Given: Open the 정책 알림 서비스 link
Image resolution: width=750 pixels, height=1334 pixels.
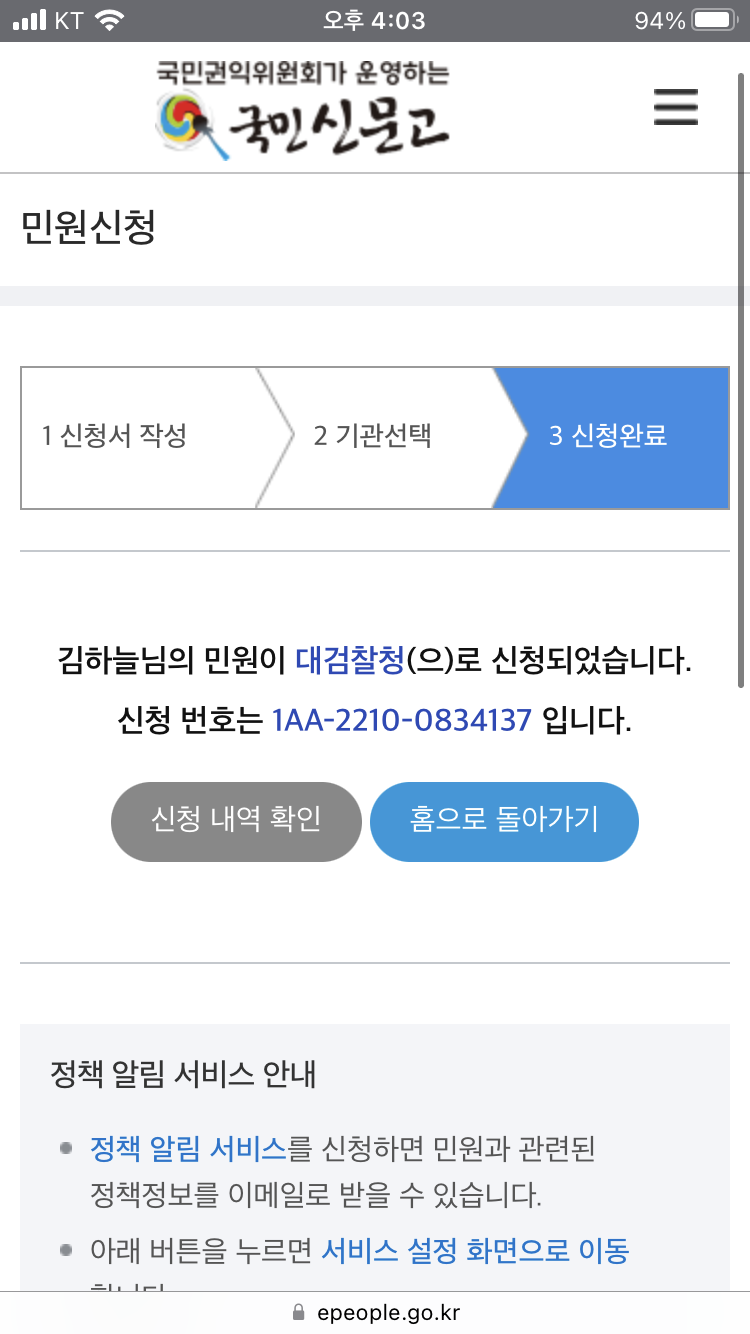Looking at the screenshot, I should [188, 1149].
